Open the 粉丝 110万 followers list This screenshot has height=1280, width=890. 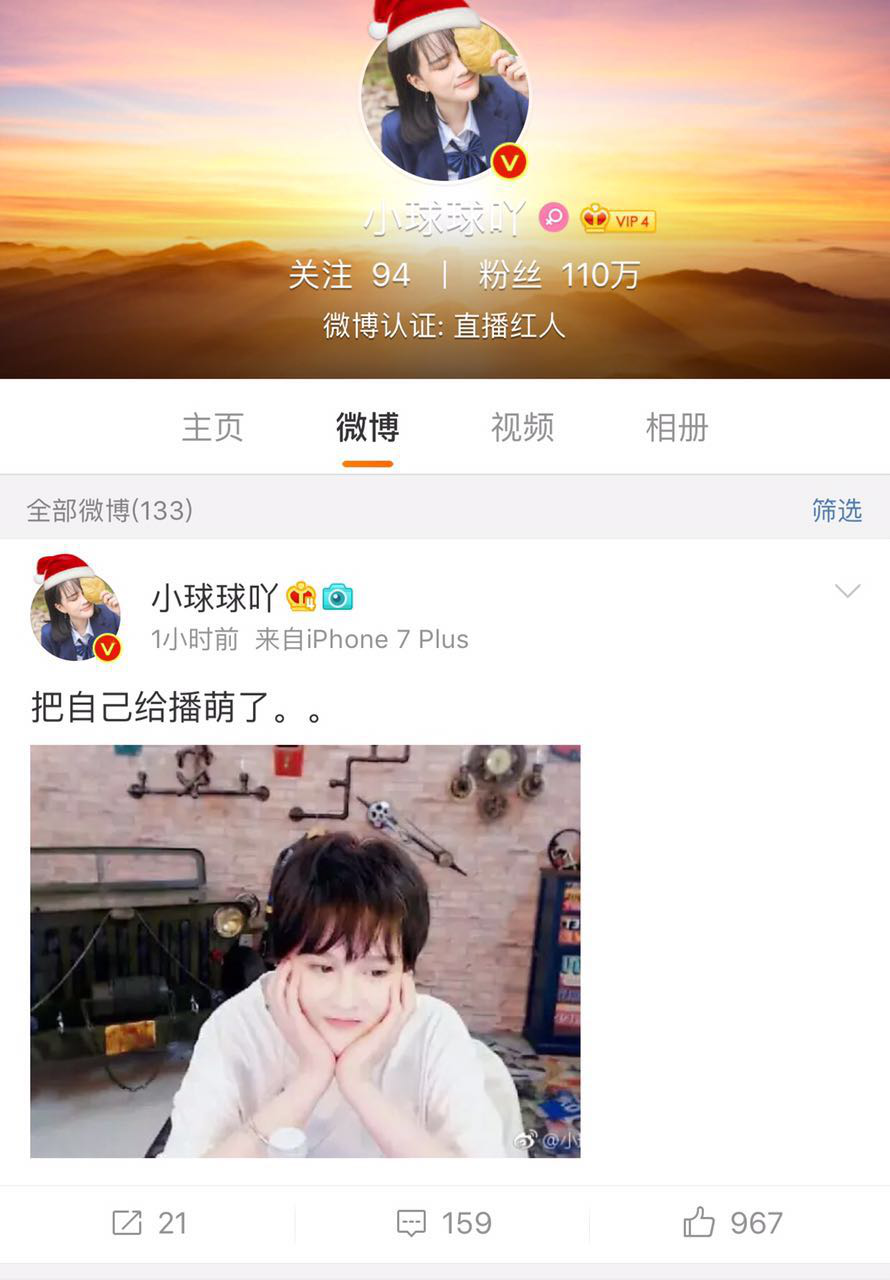point(558,275)
